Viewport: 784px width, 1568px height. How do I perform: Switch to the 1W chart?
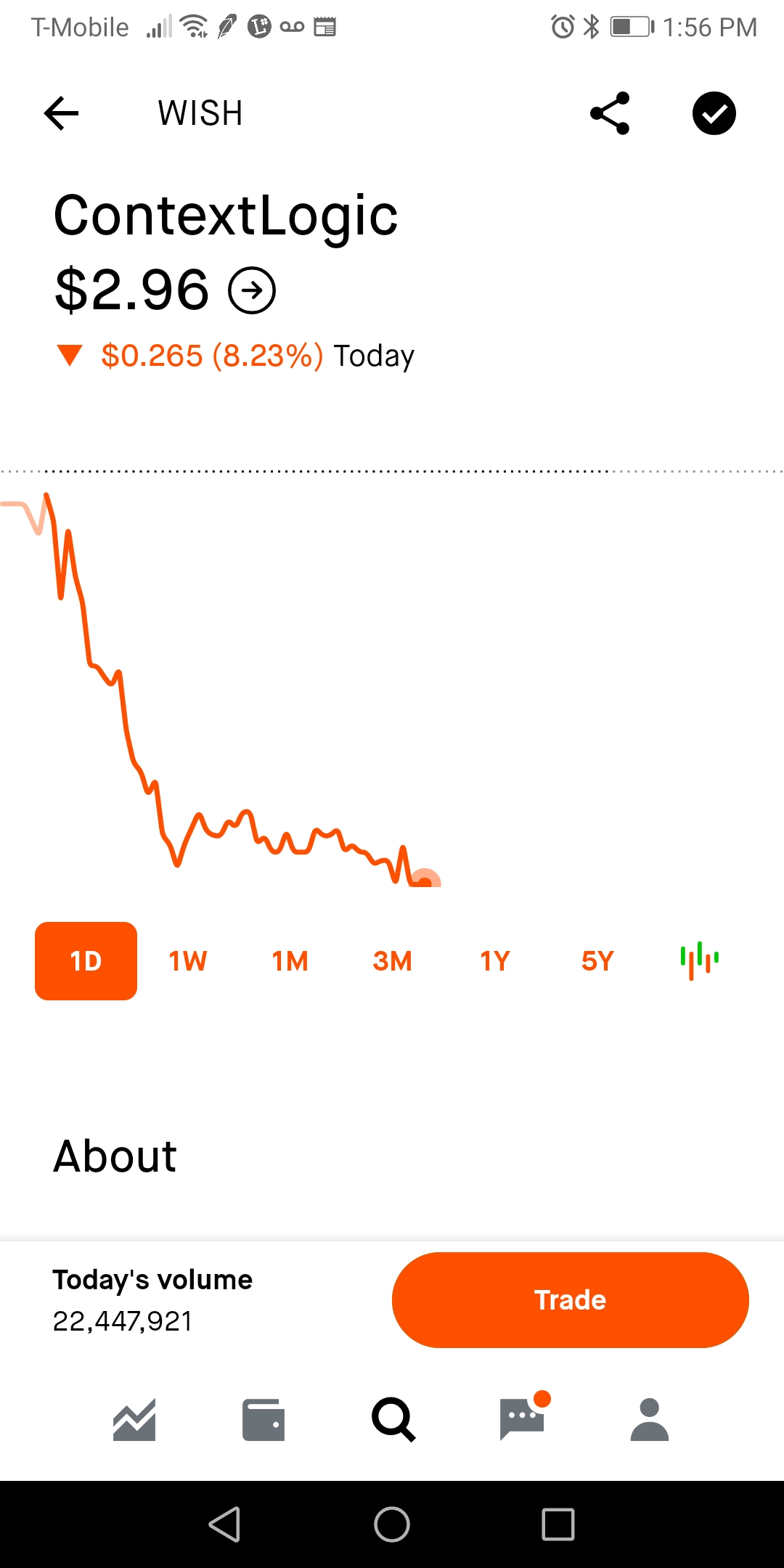point(187,960)
